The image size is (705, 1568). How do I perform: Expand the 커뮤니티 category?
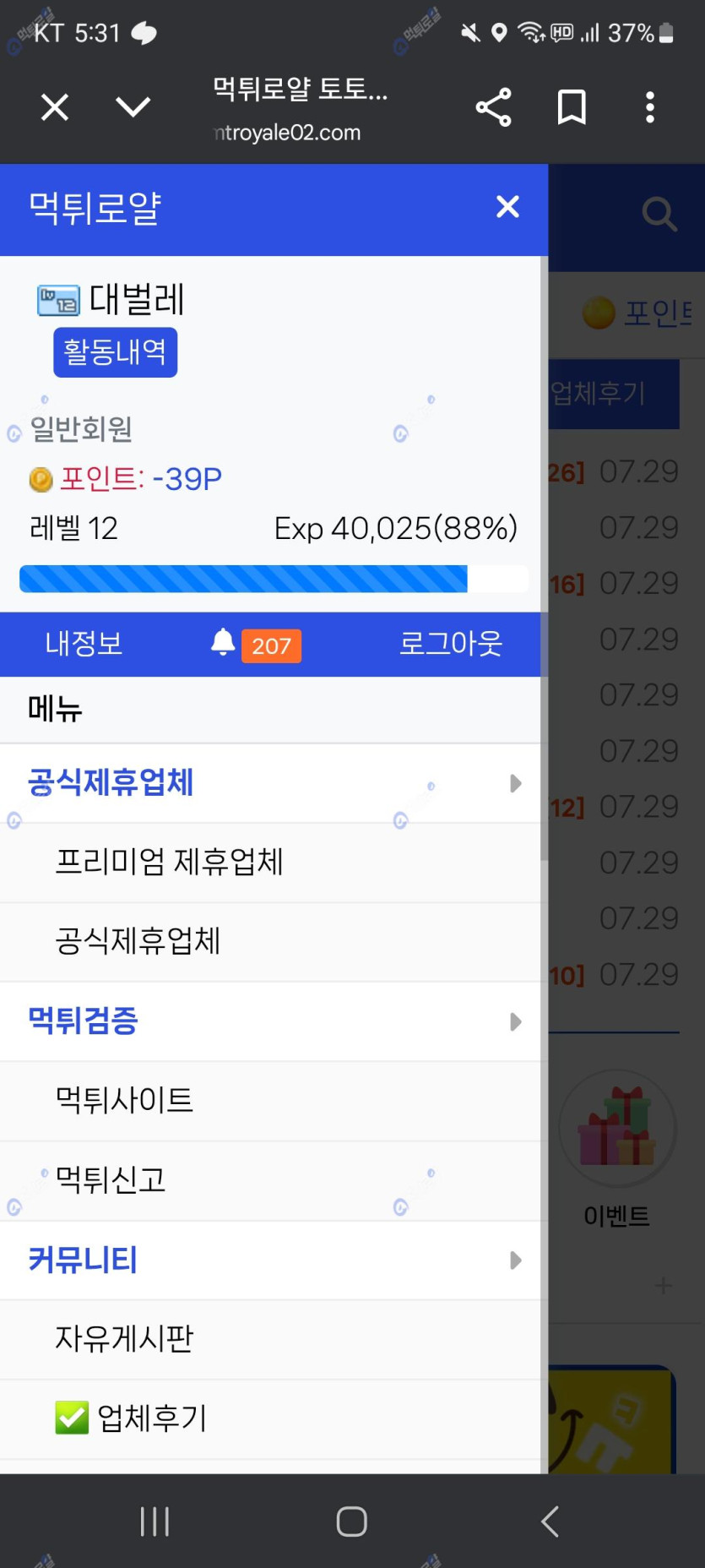click(x=270, y=1260)
